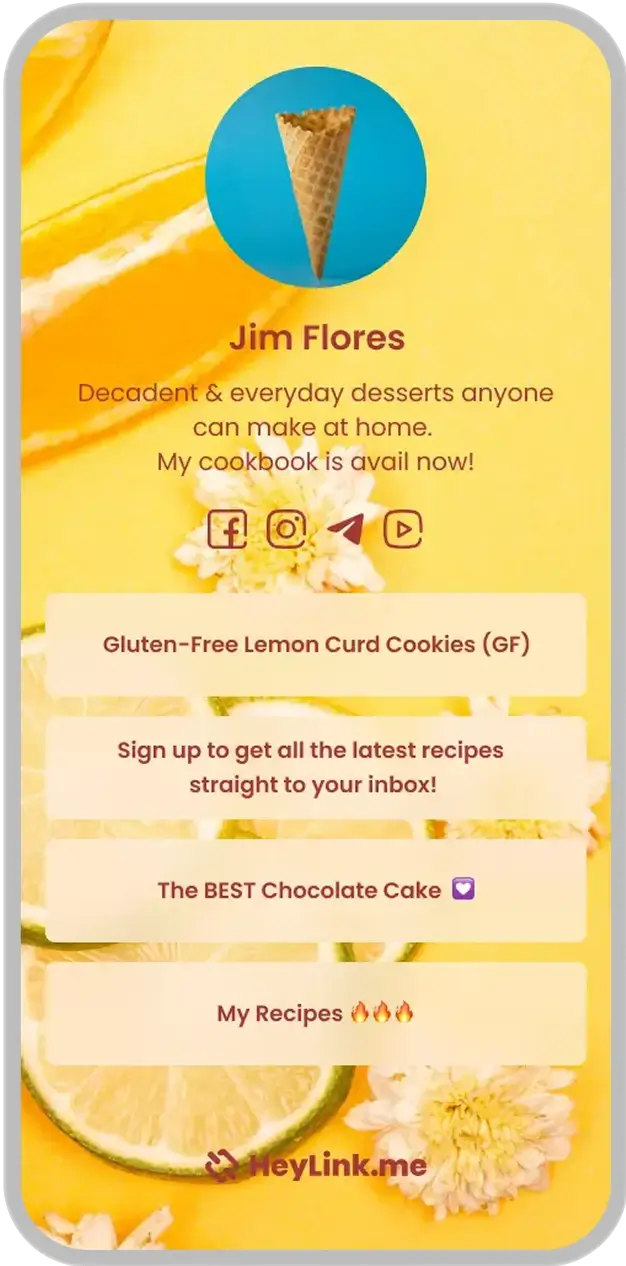Open the Telegram channel icon

coord(345,529)
